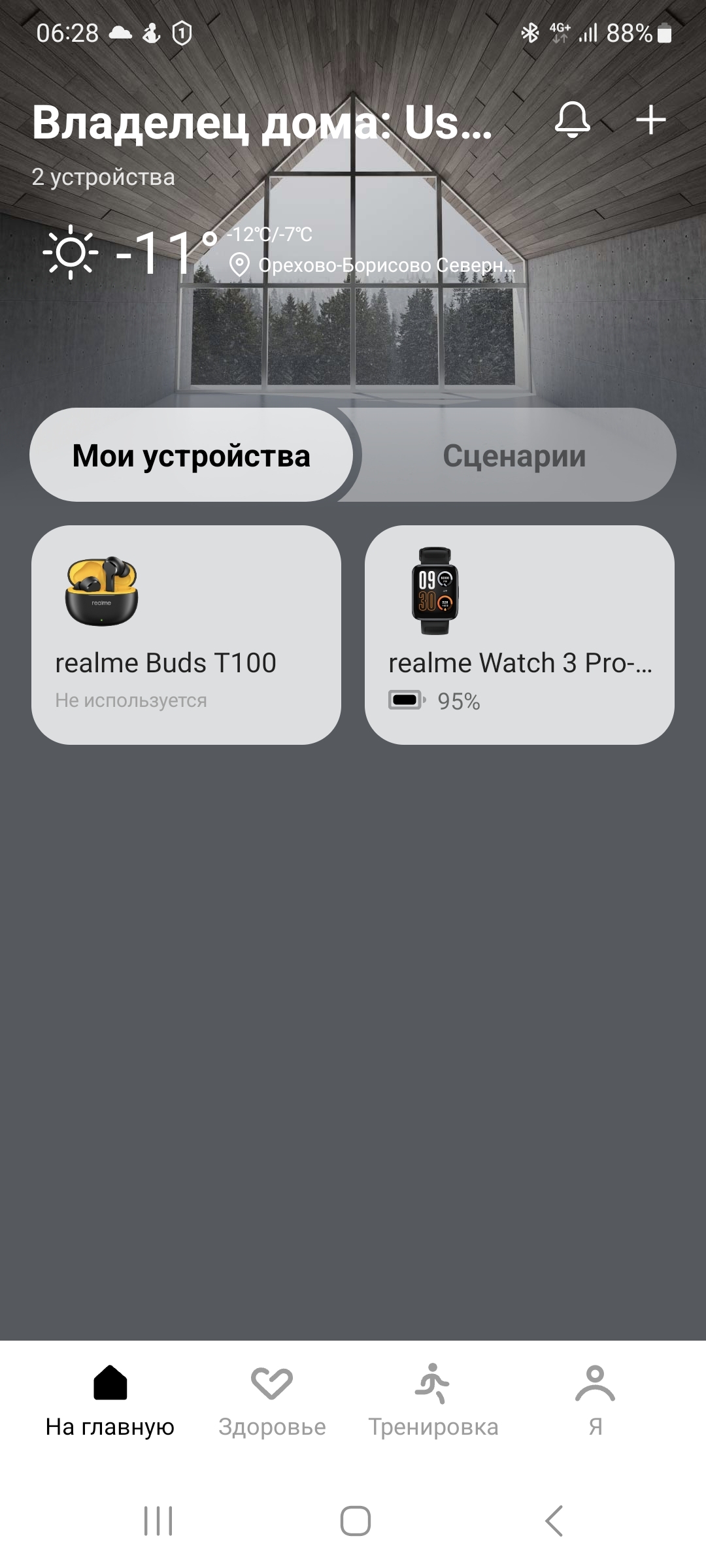
Task: Select the Мои устройства tab
Action: [191, 456]
